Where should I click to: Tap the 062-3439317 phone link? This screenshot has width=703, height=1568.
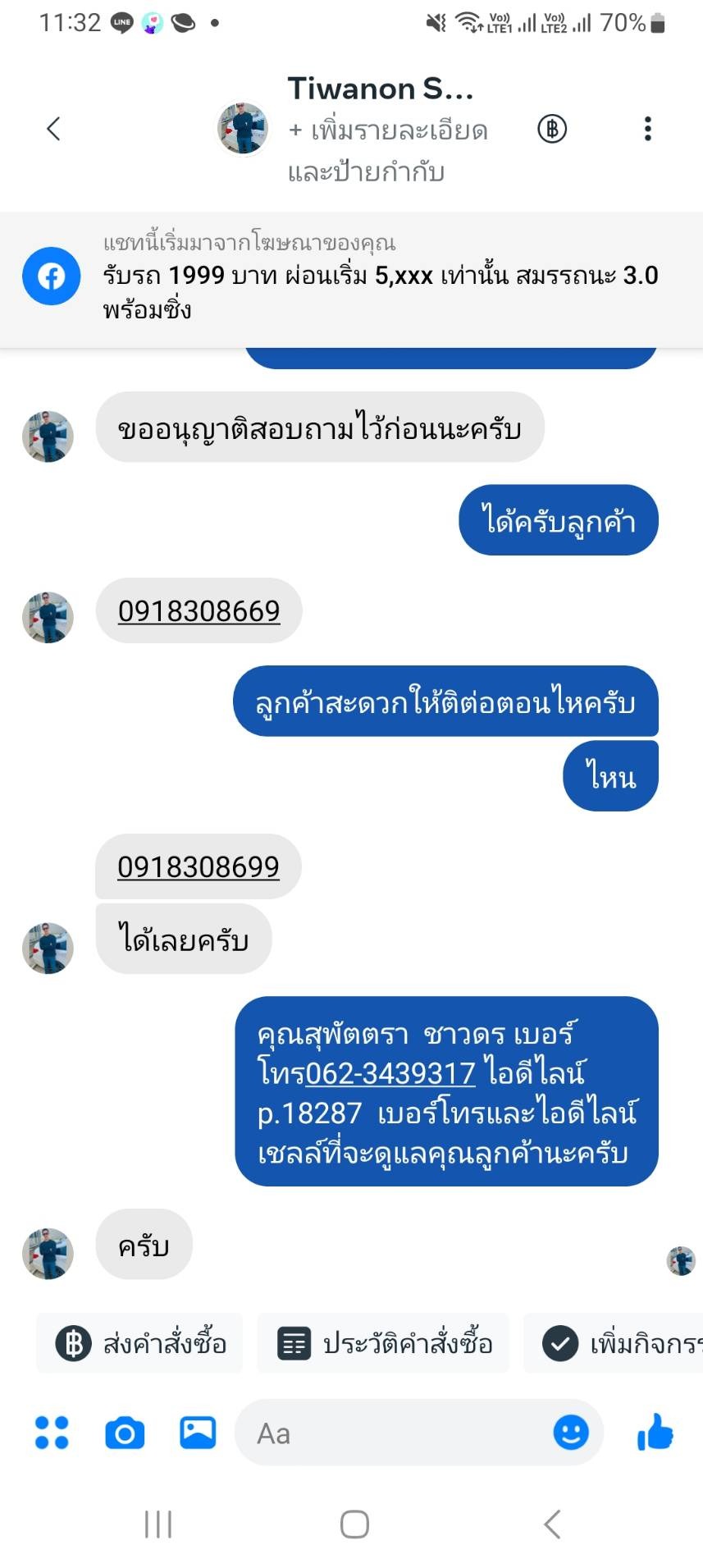[390, 1073]
